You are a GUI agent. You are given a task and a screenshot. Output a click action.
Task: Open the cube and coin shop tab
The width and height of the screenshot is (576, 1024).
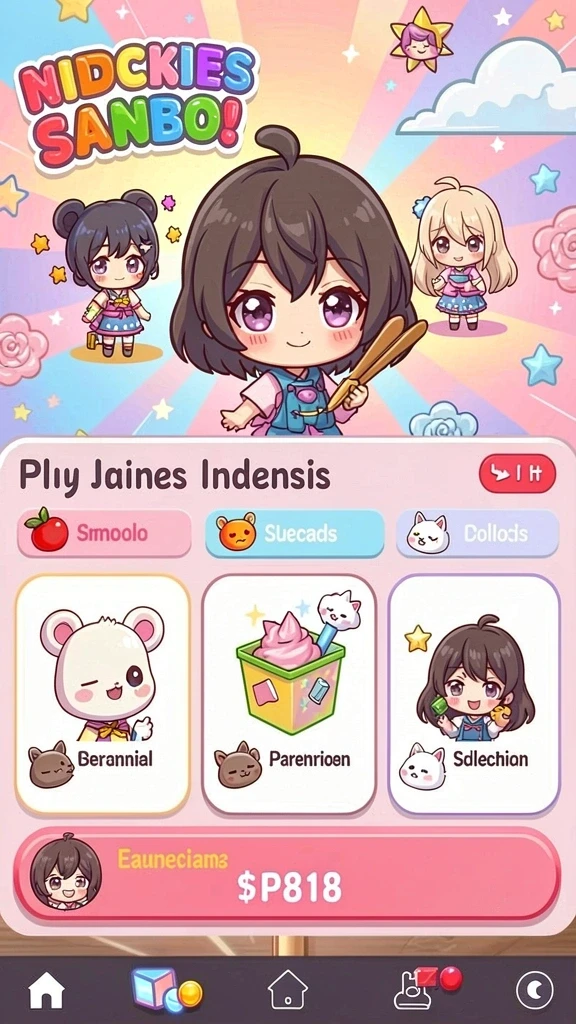167,989
